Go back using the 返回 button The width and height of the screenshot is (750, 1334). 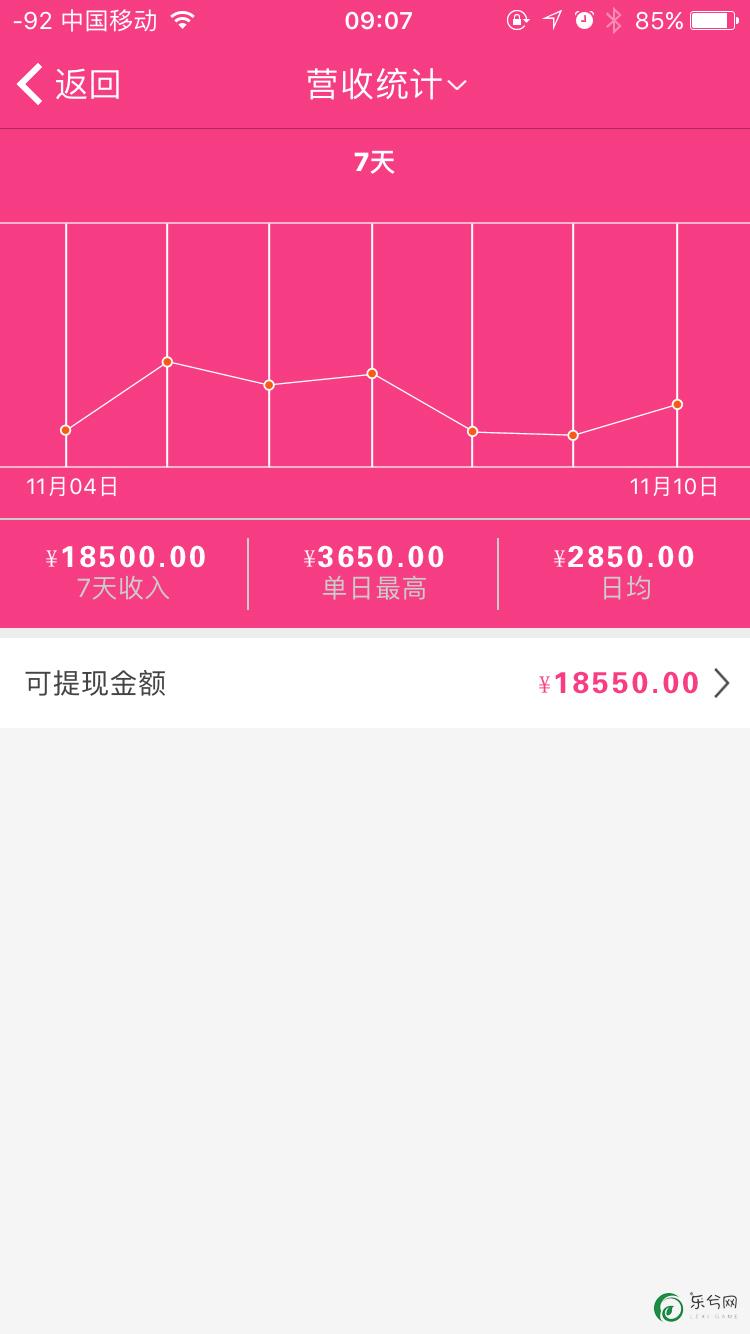pyautogui.click(x=69, y=85)
